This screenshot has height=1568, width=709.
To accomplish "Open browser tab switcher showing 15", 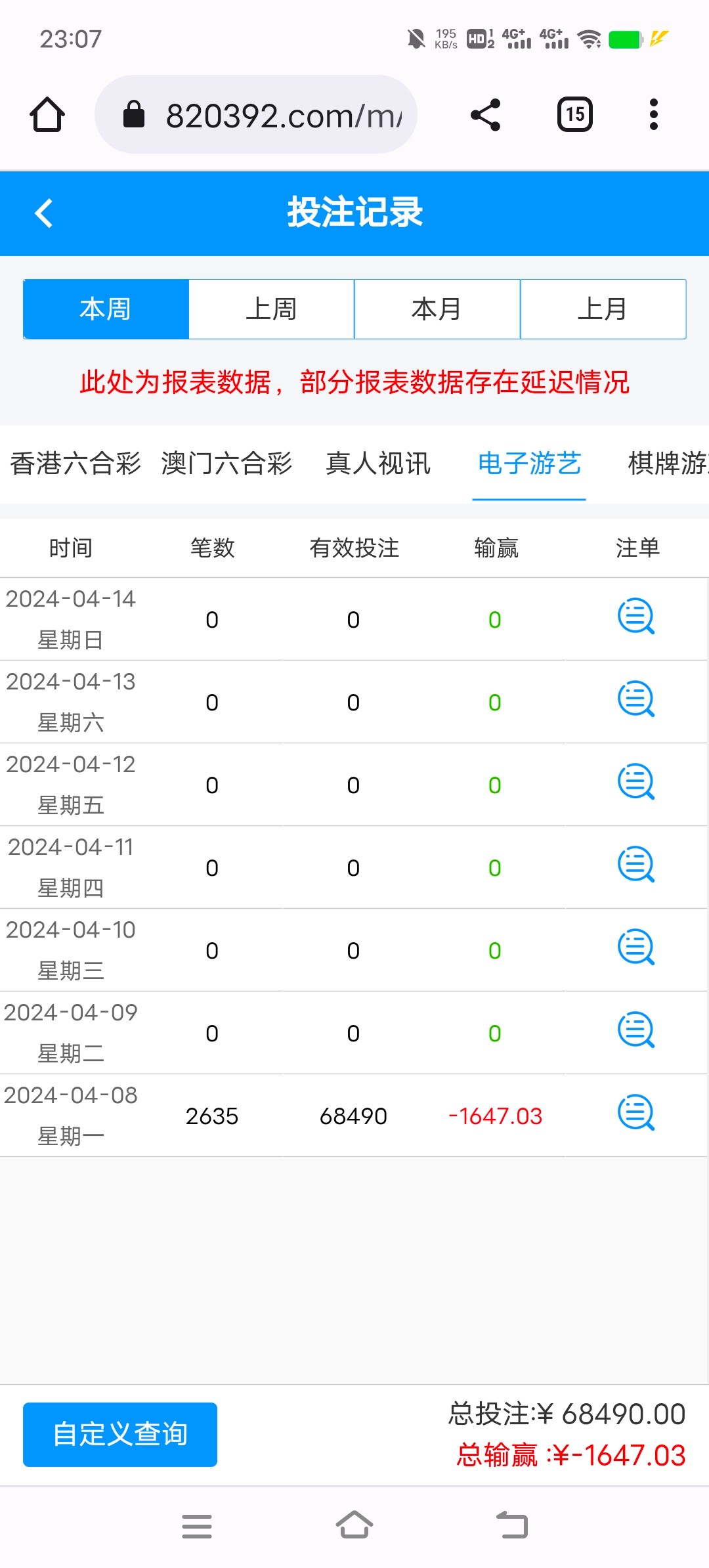I will [x=574, y=114].
